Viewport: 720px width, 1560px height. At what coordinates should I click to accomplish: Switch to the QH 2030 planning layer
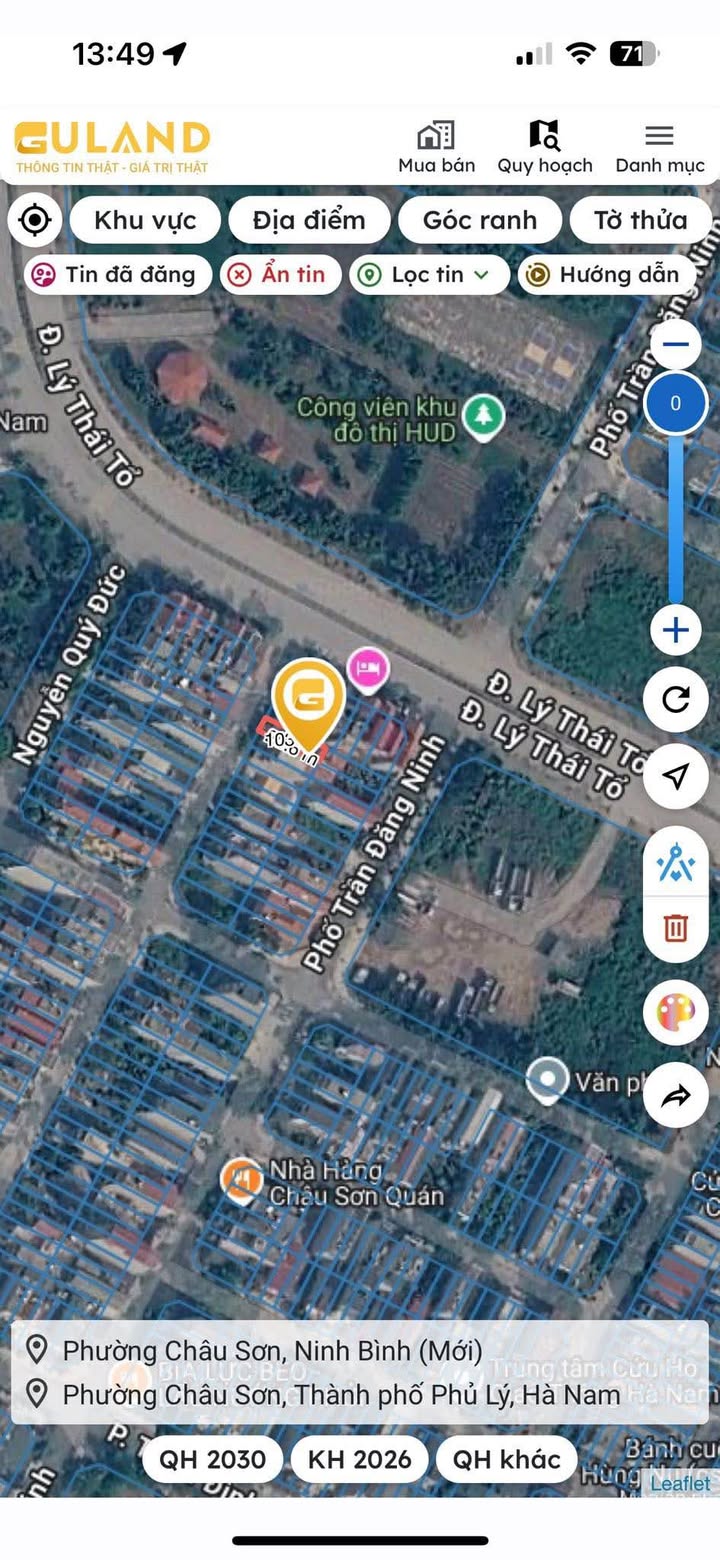coord(213,1460)
